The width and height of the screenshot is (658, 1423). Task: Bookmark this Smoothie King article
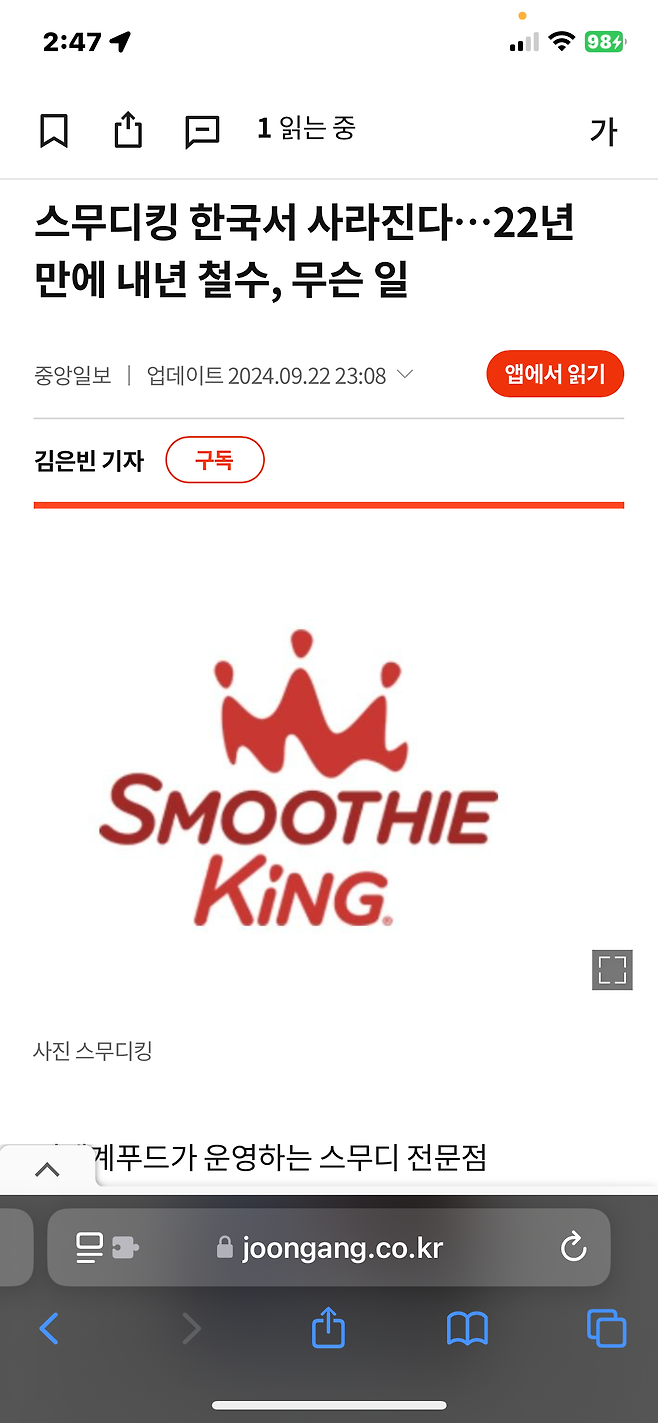[x=54, y=131]
